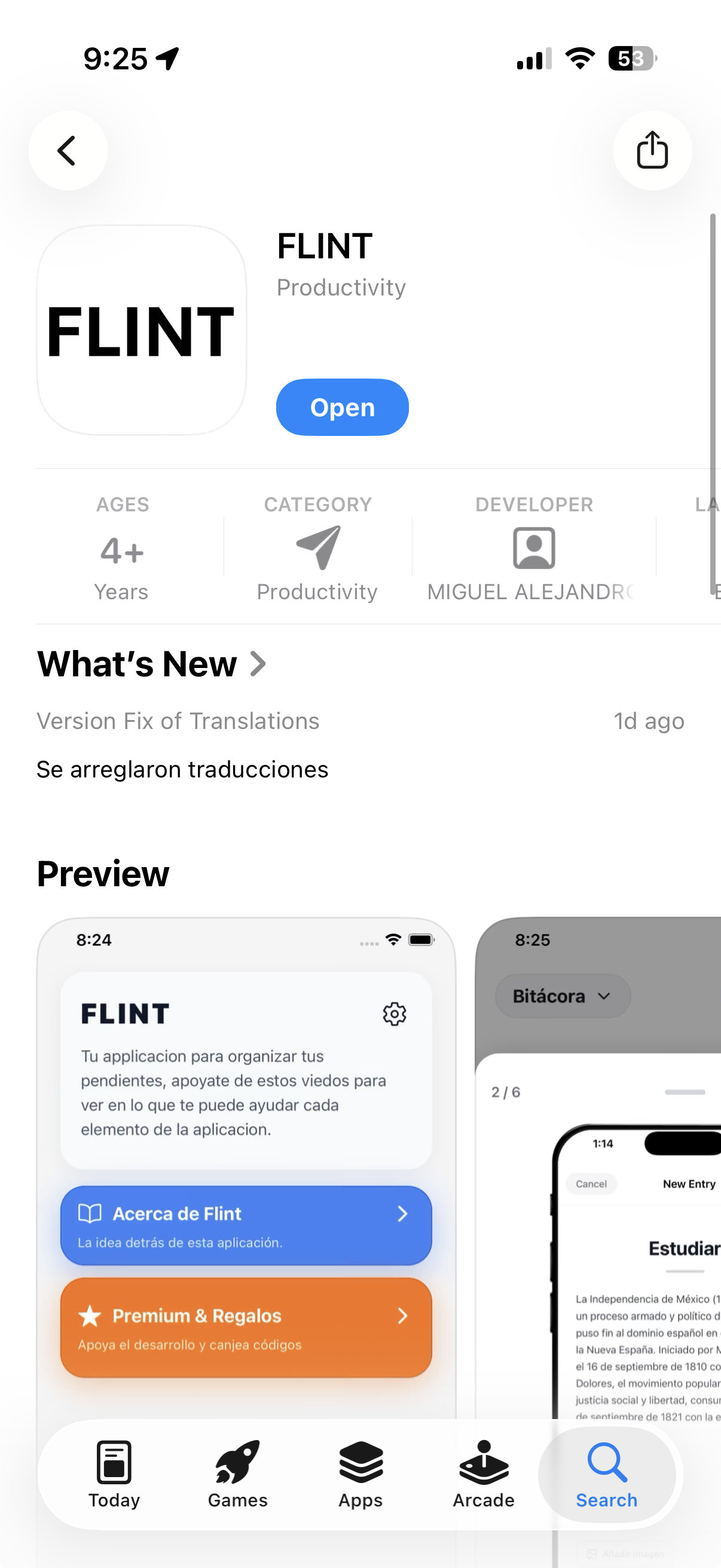The width and height of the screenshot is (721, 1568).
Task: Tap the settings gear in the preview screenshot
Action: coord(395,1014)
